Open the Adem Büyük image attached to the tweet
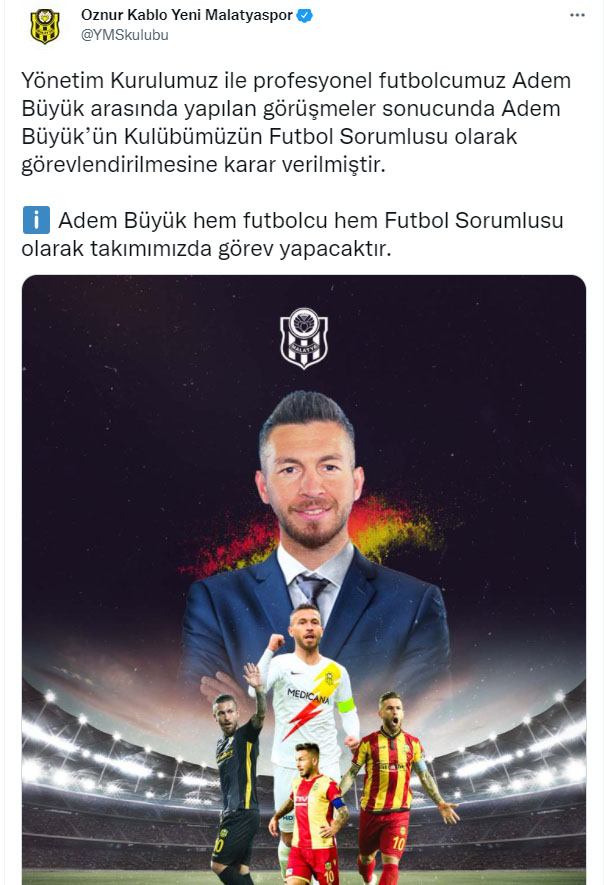The width and height of the screenshot is (604, 885). [304, 580]
